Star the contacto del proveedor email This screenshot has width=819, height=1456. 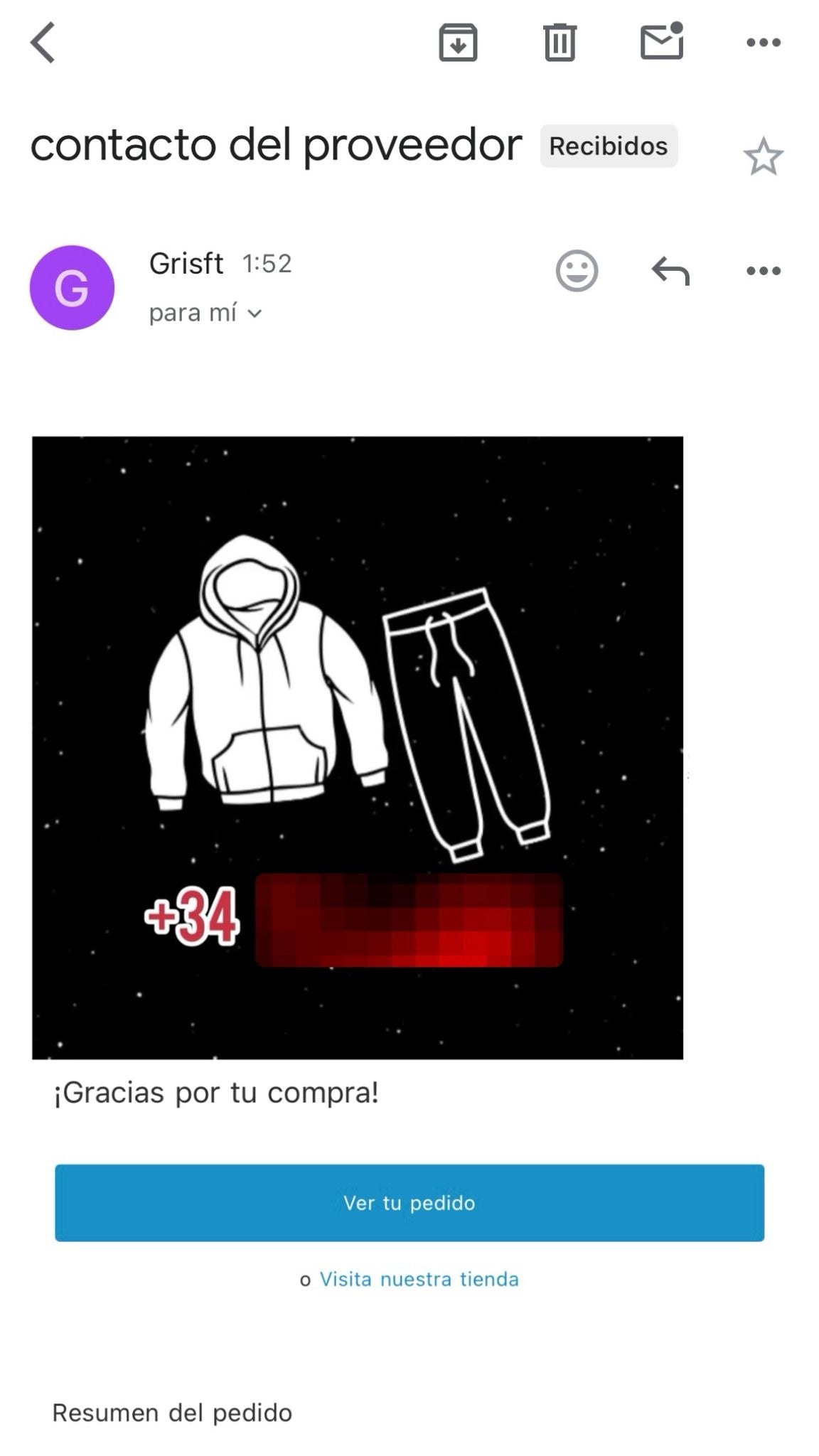pyautogui.click(x=763, y=156)
